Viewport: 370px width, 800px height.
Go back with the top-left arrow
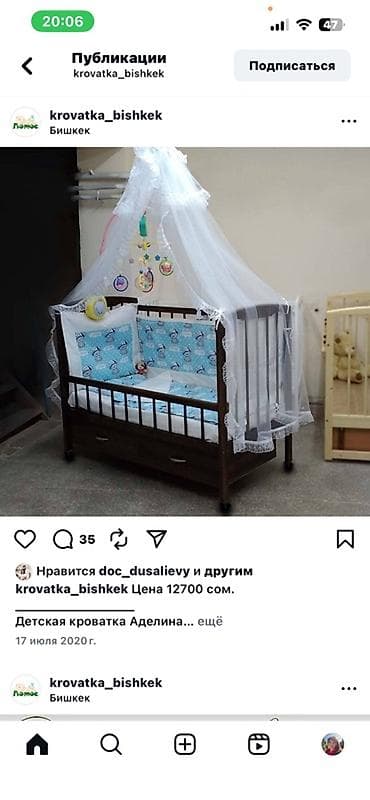click(27, 66)
